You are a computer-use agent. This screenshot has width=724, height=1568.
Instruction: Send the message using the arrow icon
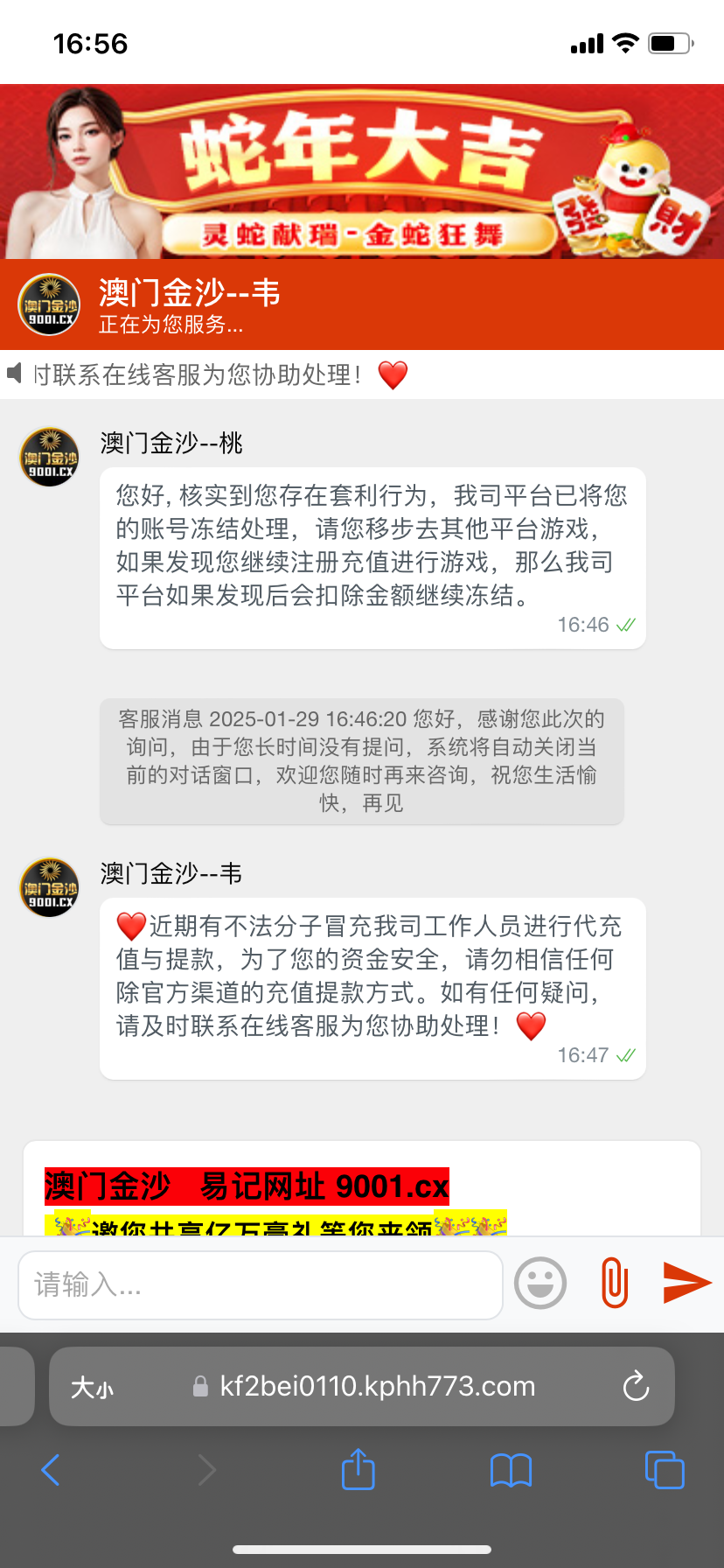(686, 1281)
